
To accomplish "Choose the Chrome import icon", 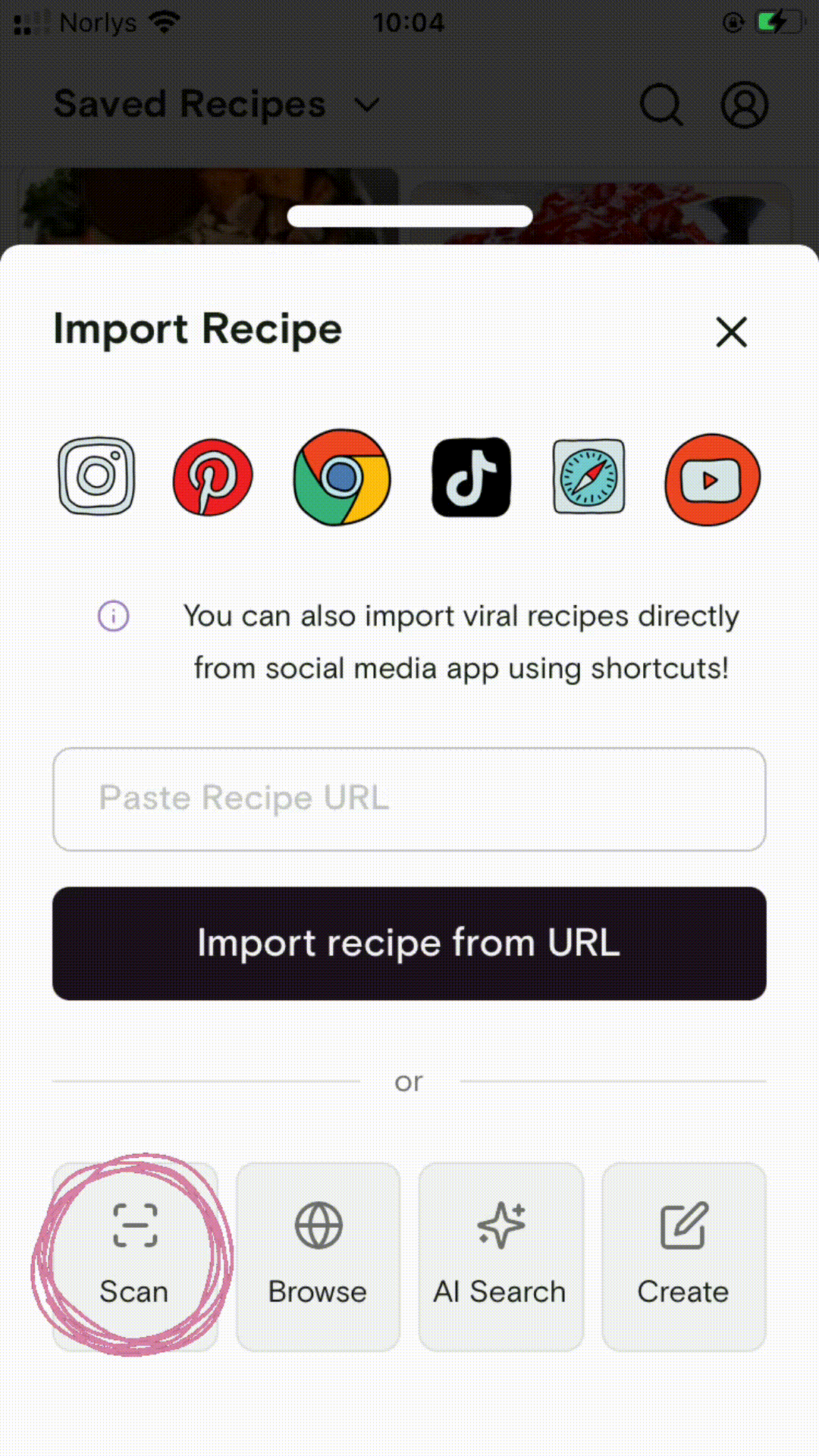I will (x=342, y=477).
